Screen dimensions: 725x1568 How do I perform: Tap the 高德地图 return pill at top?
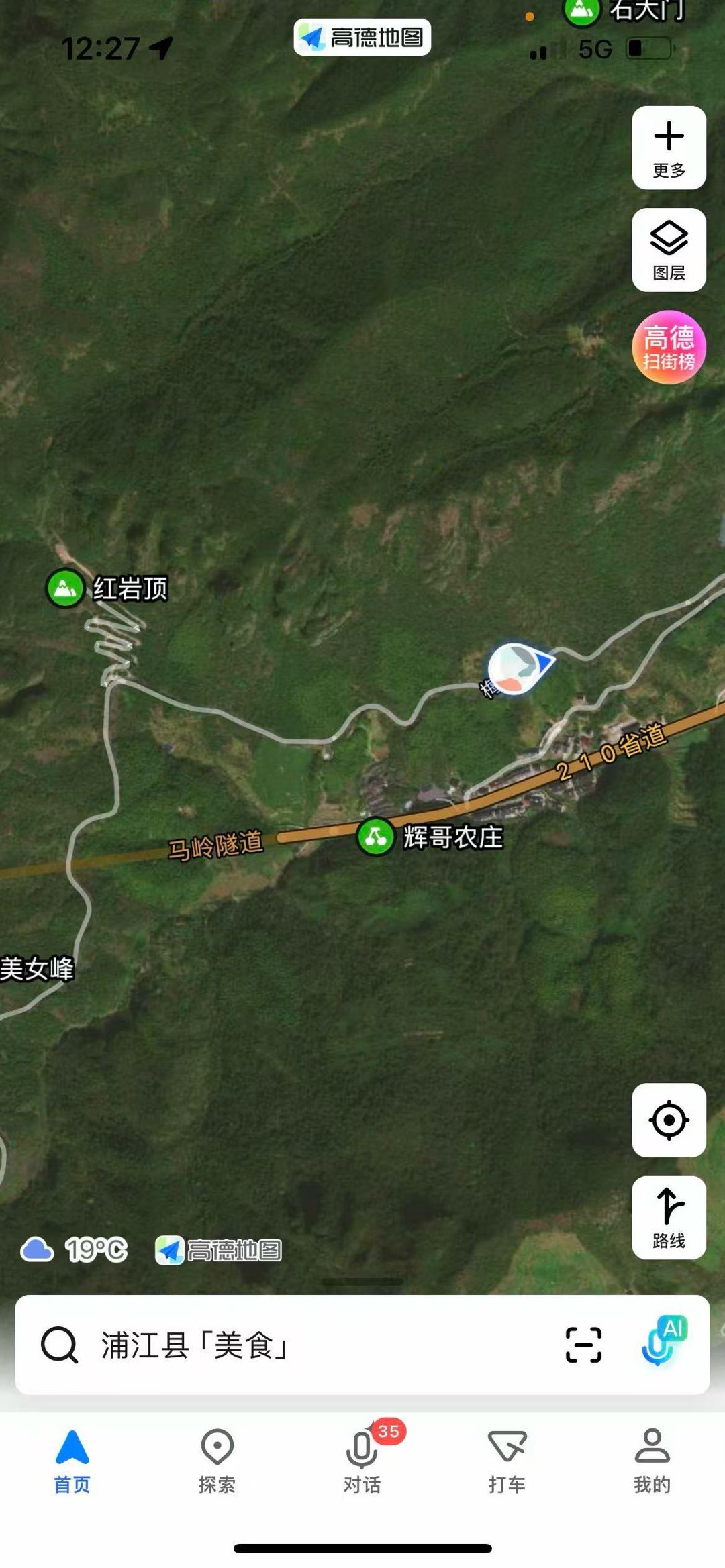tap(362, 38)
